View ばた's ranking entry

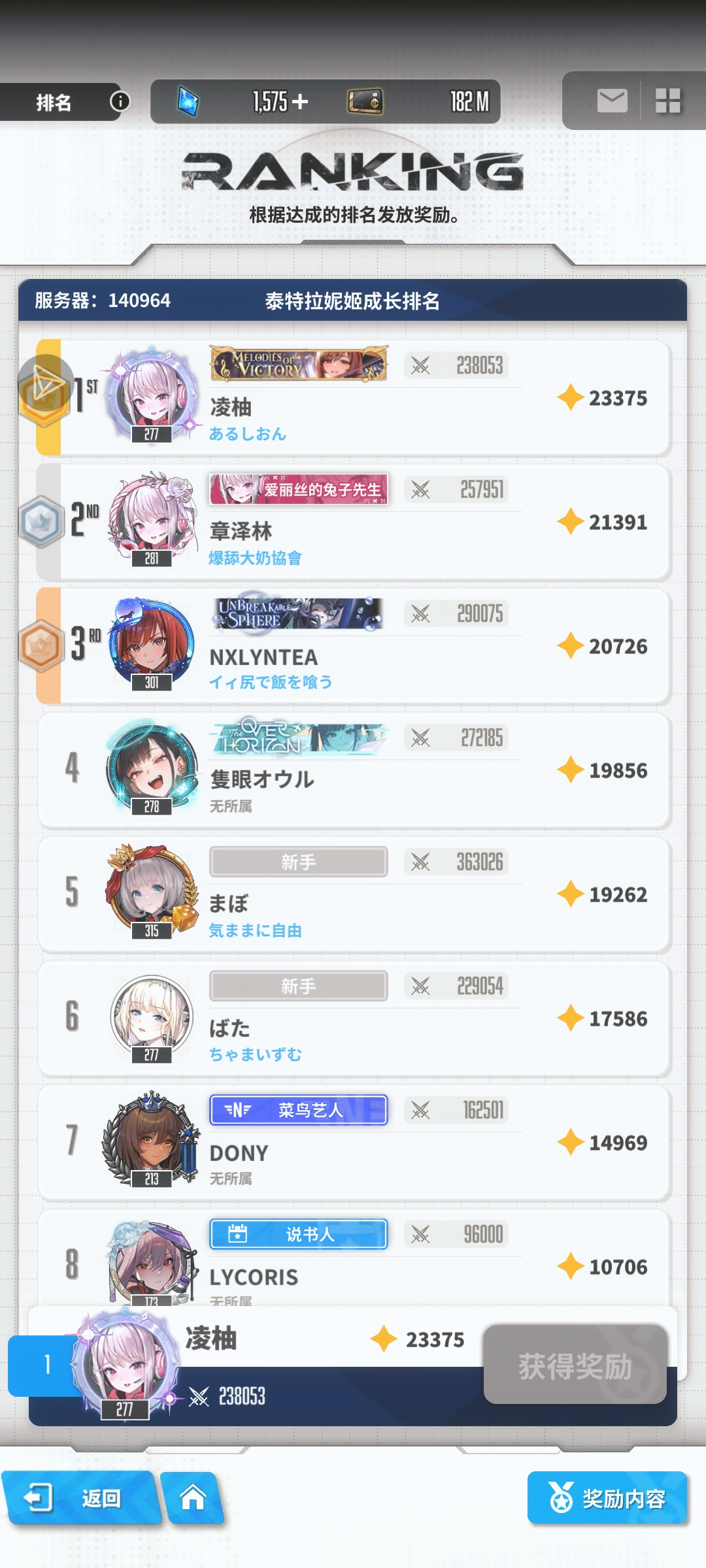point(353,1018)
